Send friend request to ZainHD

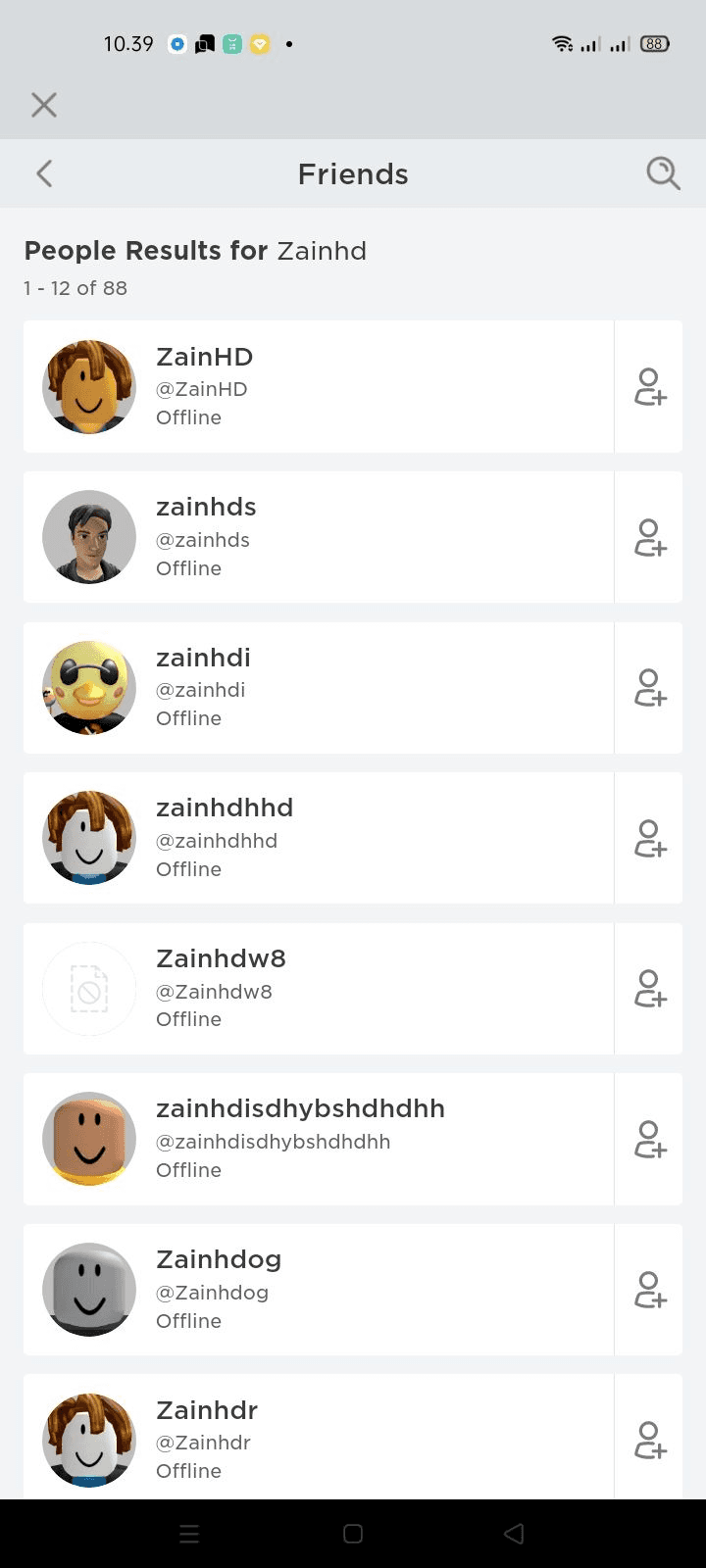coord(649,386)
